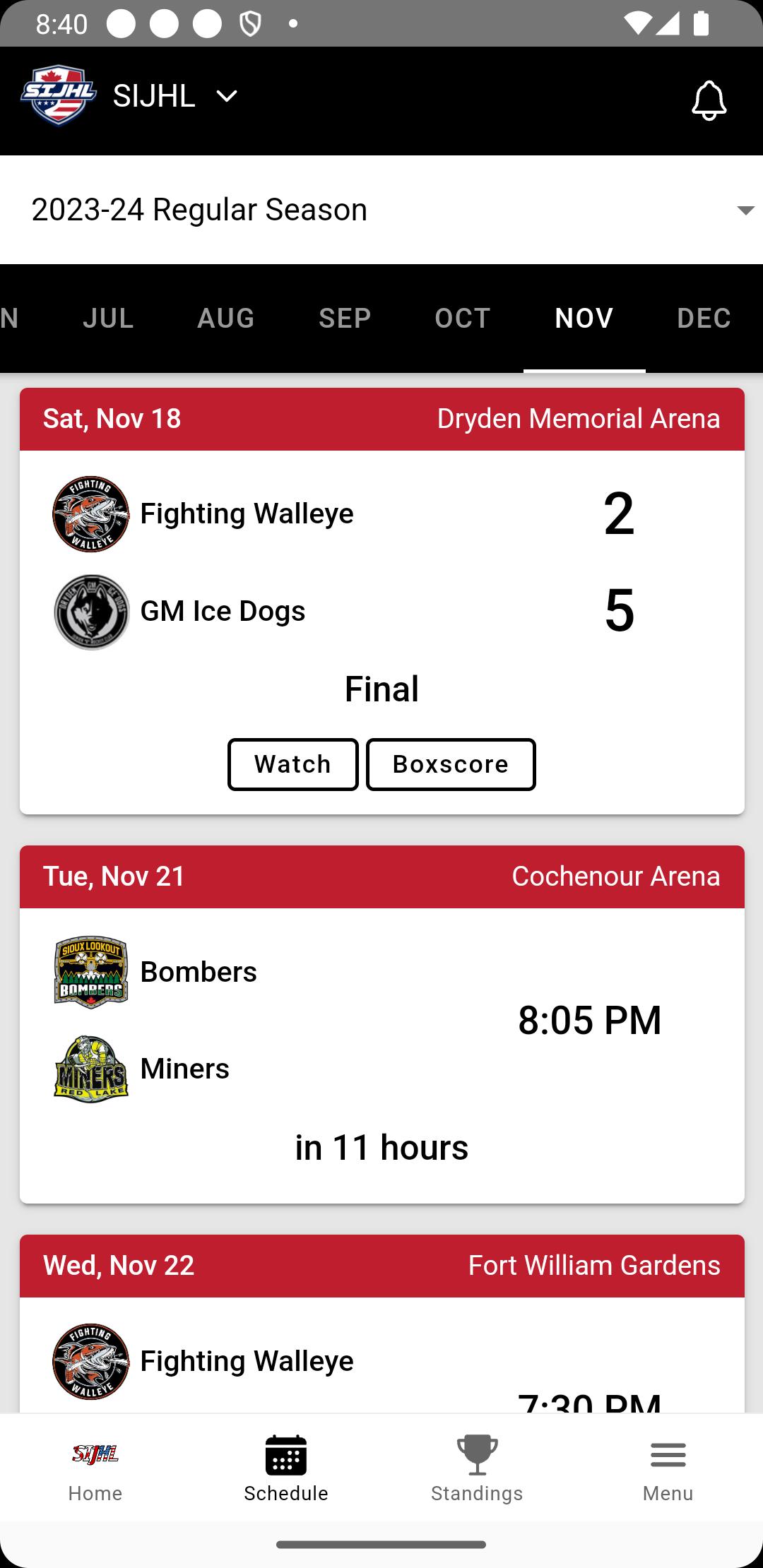
Task: Select the OCT month tab
Action: point(463,318)
